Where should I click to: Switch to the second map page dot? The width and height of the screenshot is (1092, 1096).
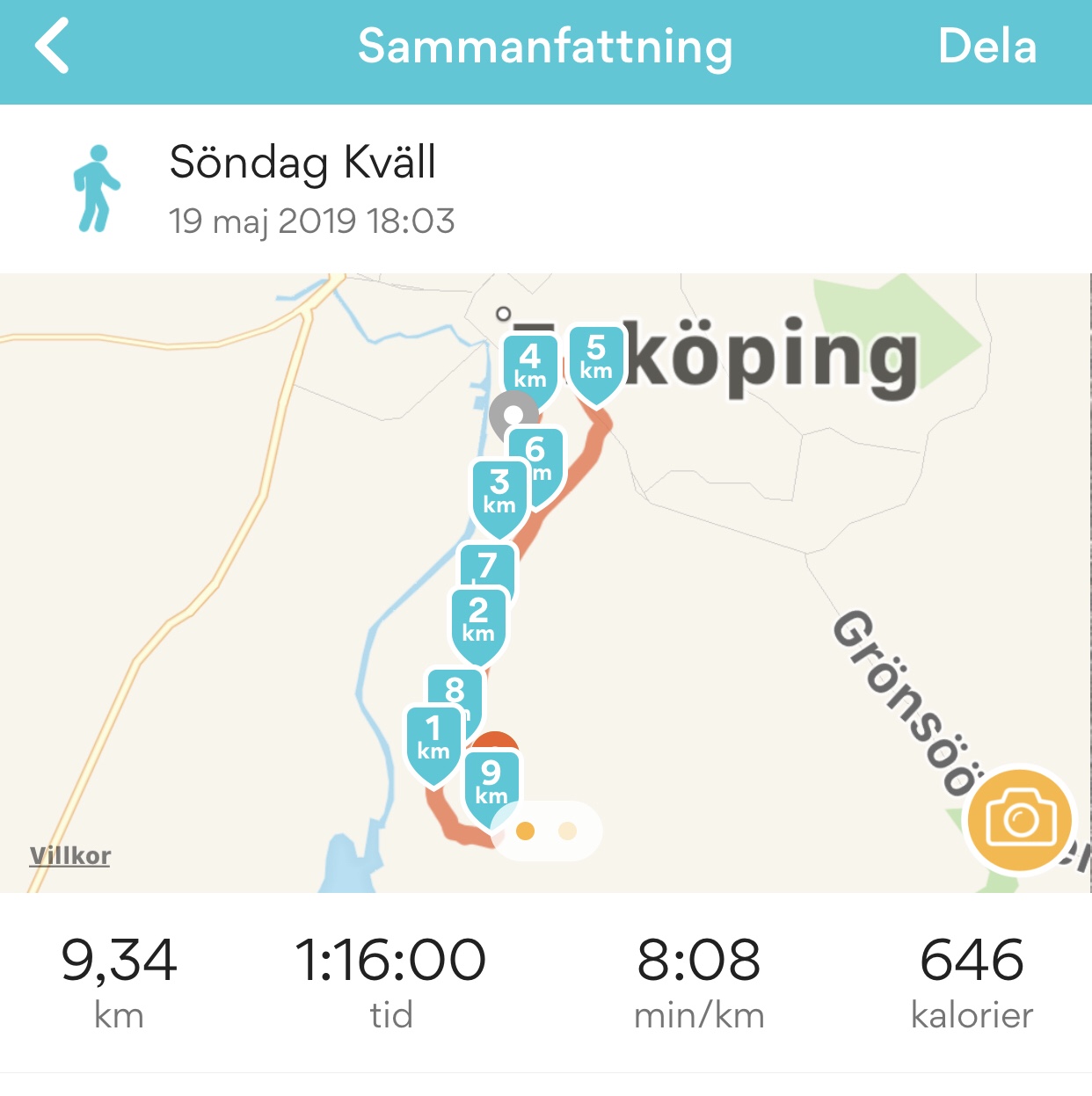(x=568, y=831)
